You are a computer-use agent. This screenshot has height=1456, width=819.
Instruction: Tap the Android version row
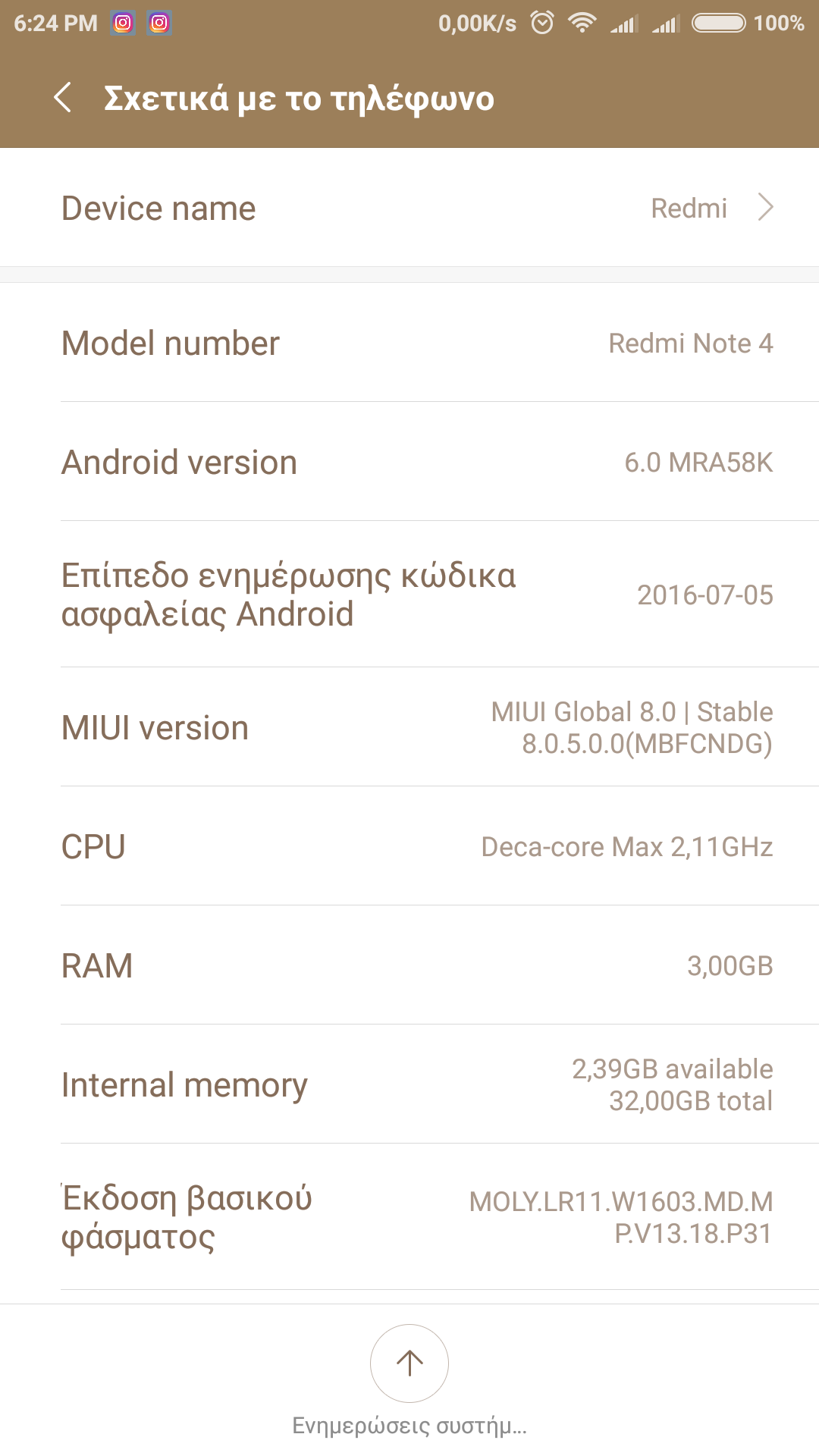coord(409,462)
